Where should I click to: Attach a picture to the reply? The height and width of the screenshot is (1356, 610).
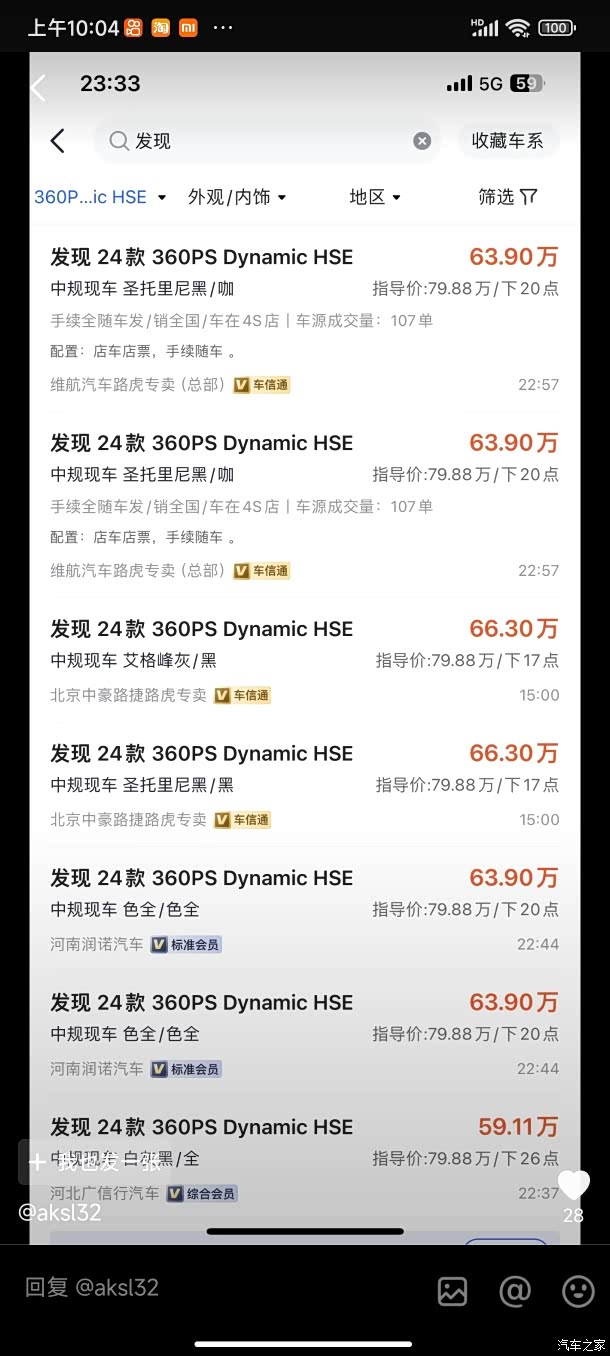(453, 1291)
